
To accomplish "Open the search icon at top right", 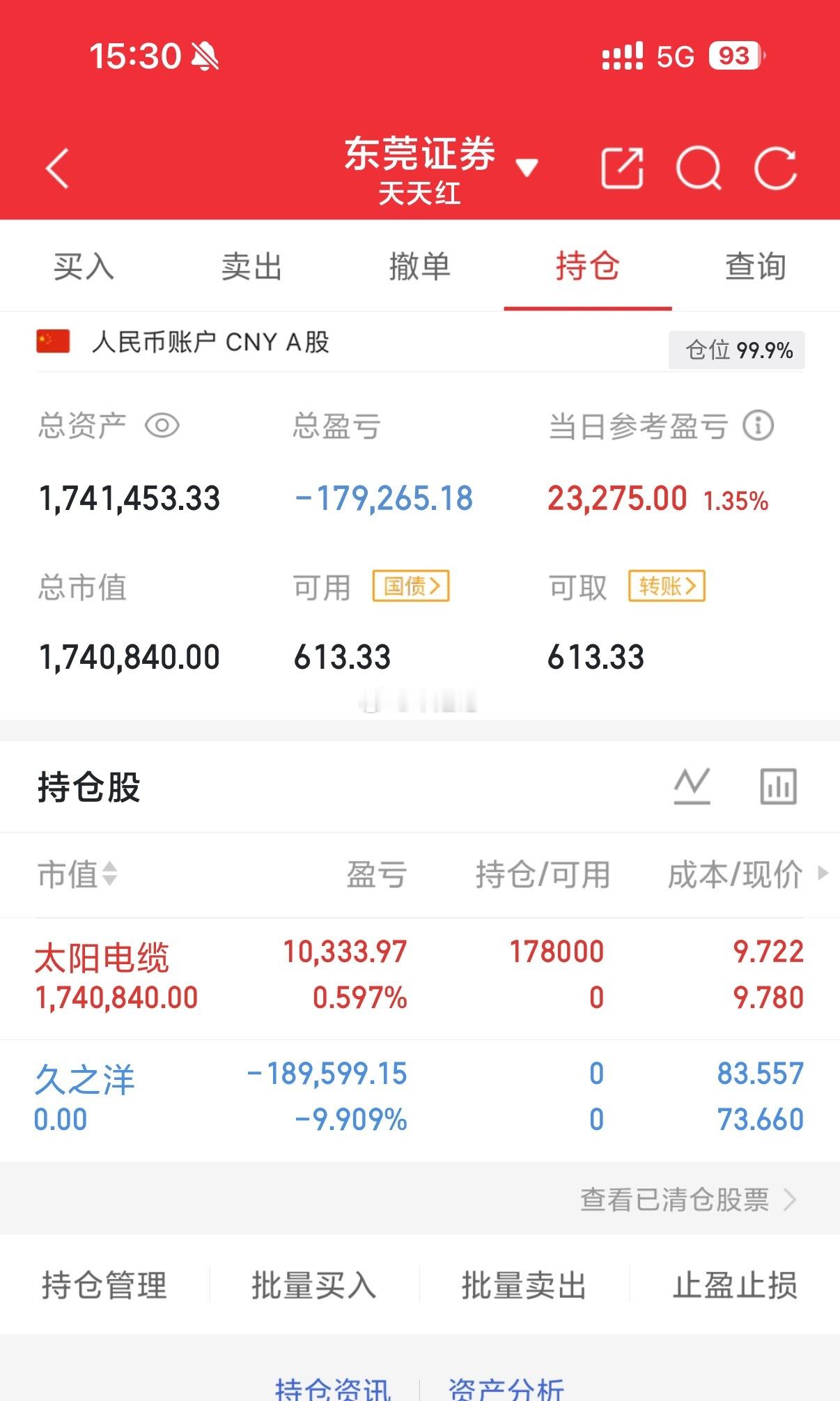I will tap(701, 168).
